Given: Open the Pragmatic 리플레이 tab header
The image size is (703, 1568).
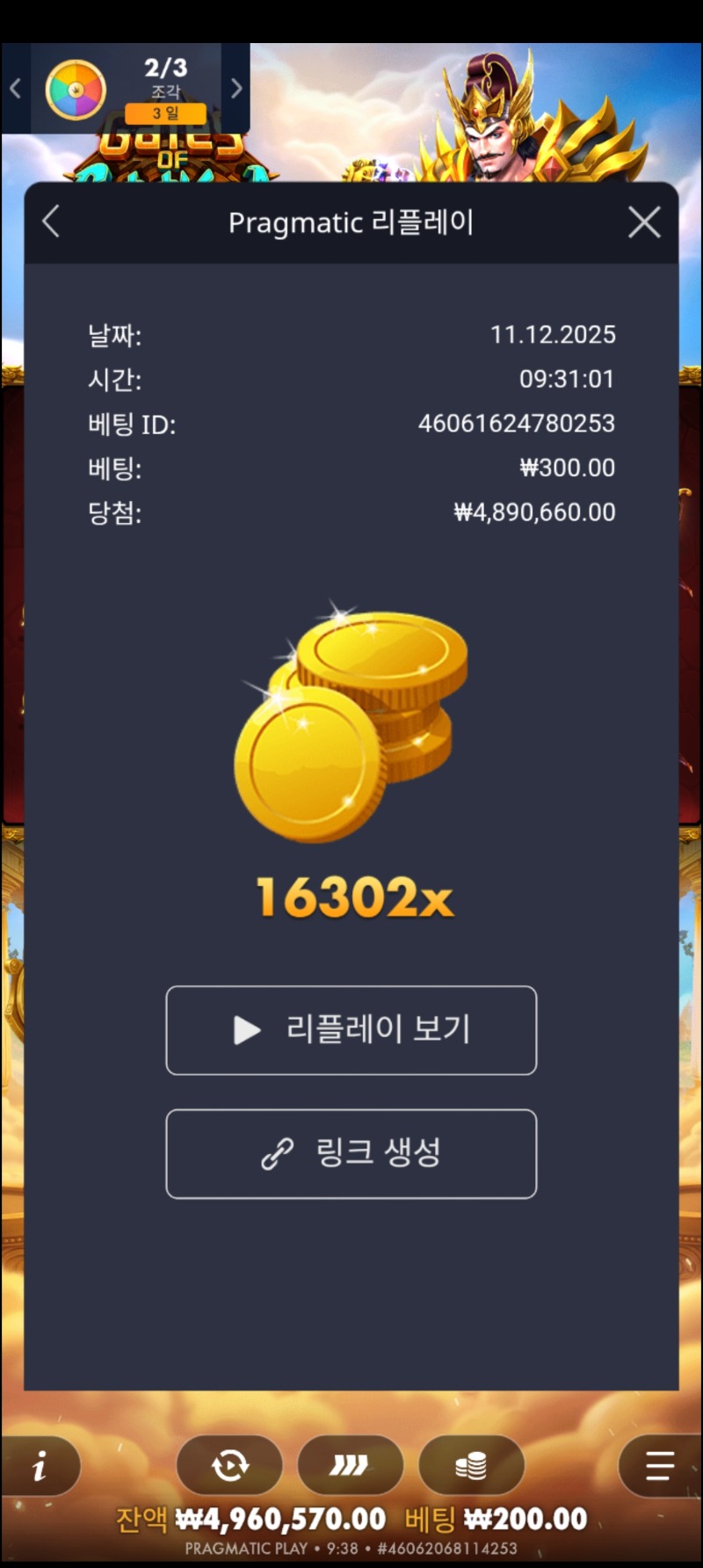Looking at the screenshot, I should point(351,222).
